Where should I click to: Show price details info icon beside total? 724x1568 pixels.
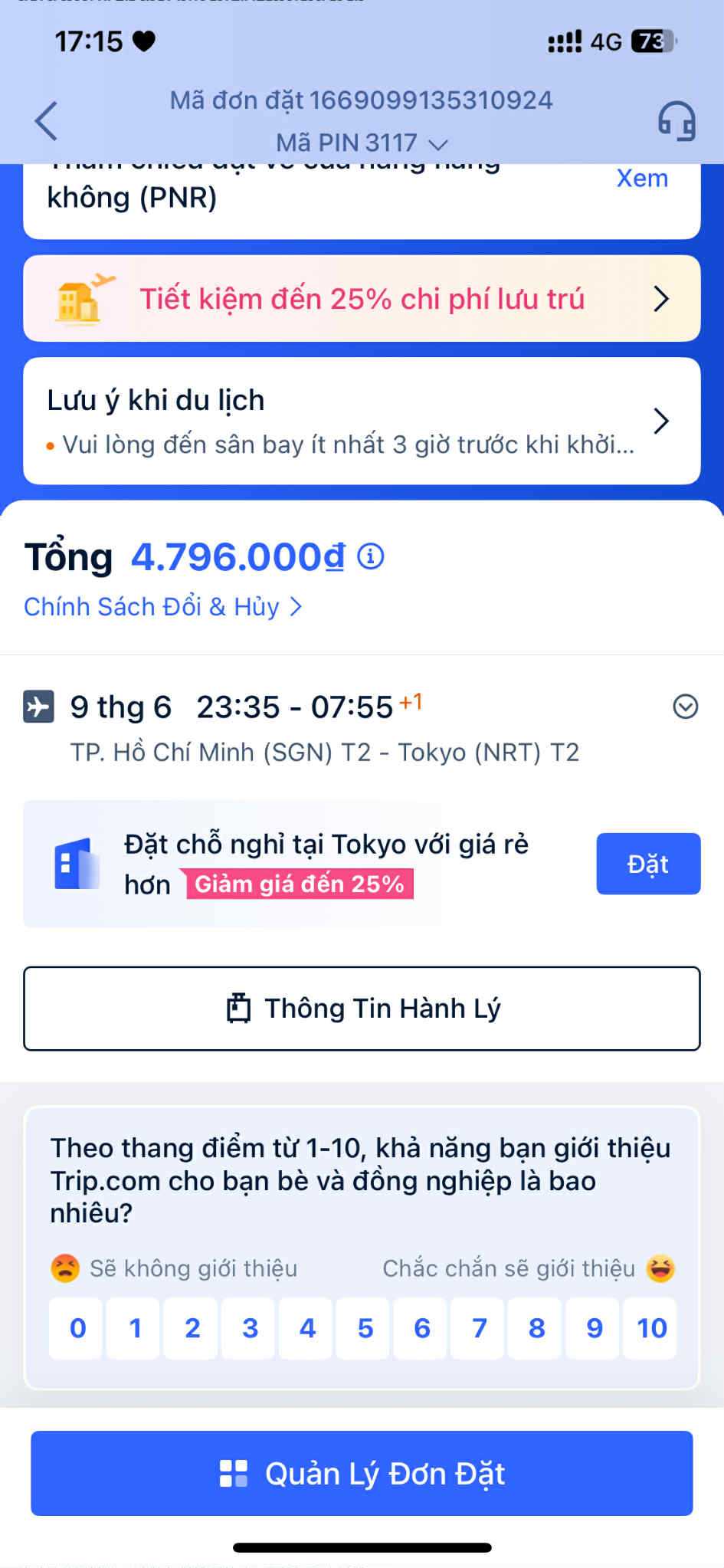coord(372,556)
